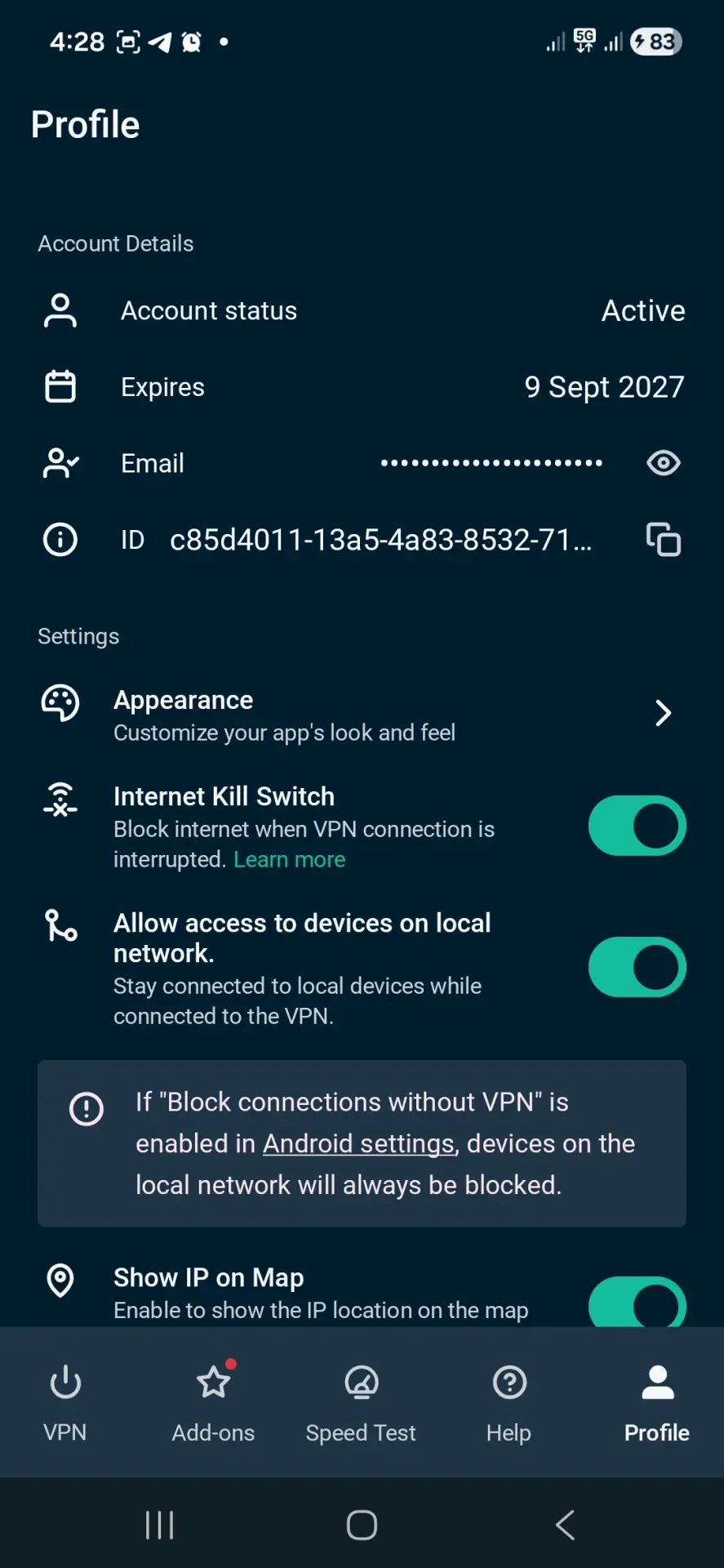Switch to the VPN tab
724x1568 pixels.
[x=65, y=1402]
